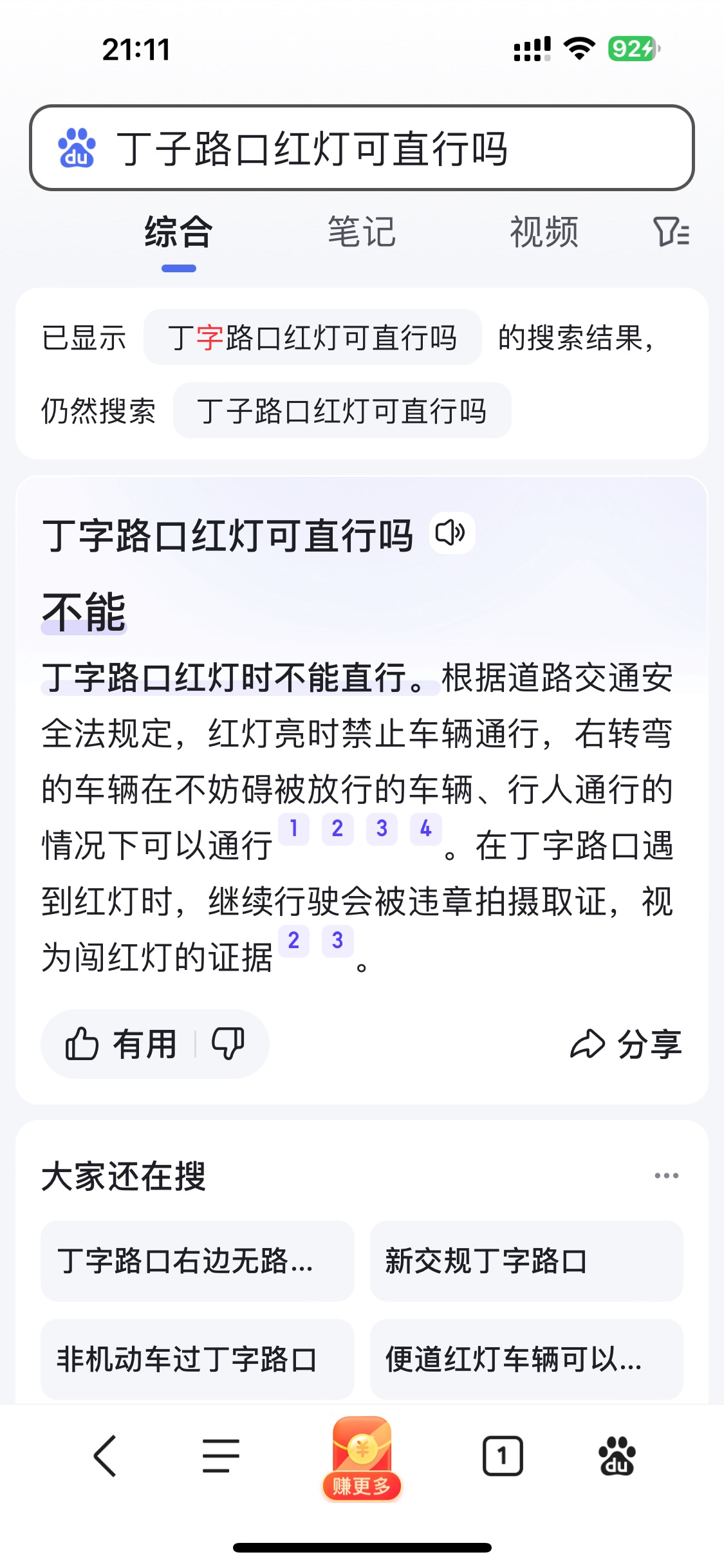The width and height of the screenshot is (724, 1568).
Task: Search the suggestion 新交规丁字路口
Action: click(526, 1260)
